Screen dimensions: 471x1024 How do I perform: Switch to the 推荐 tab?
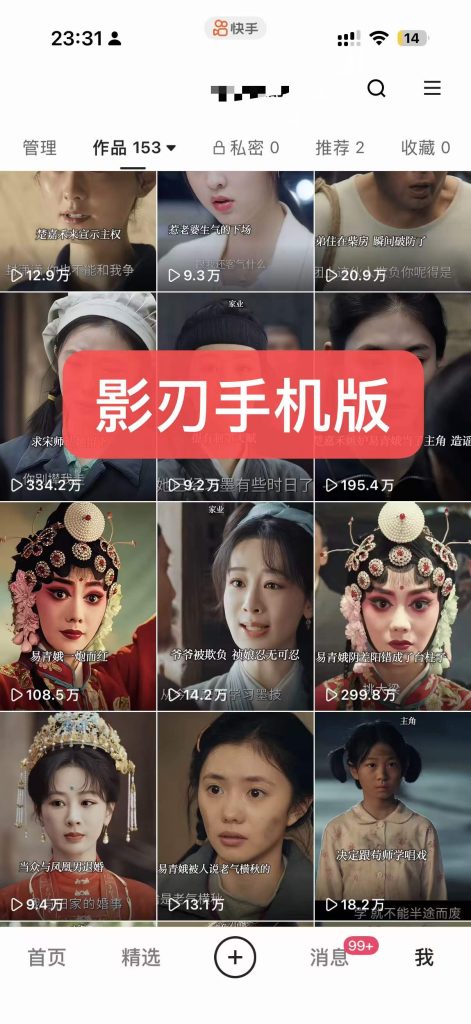[x=340, y=148]
